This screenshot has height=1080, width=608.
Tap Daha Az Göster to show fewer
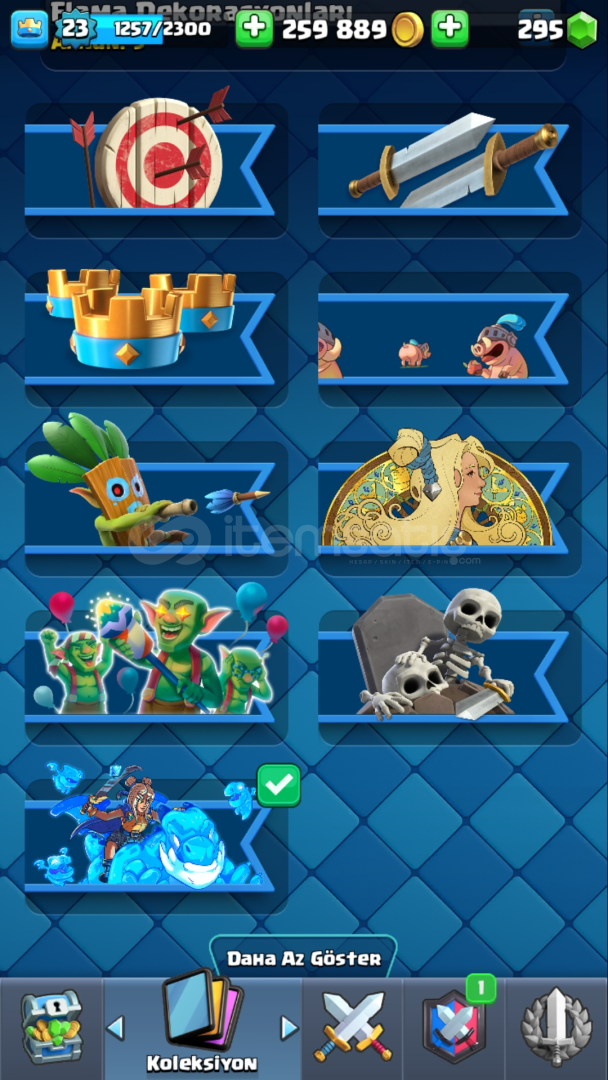tap(304, 958)
